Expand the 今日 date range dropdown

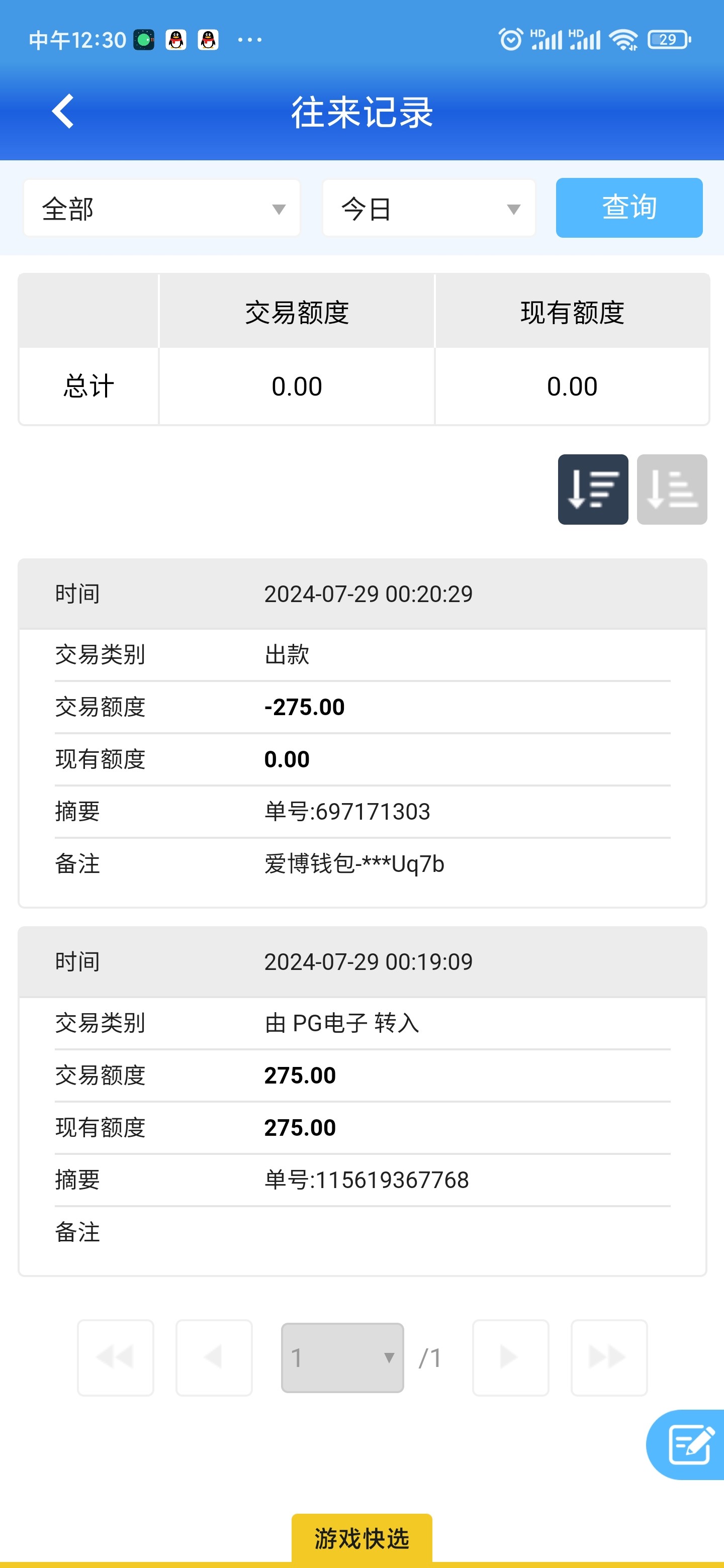pos(429,208)
